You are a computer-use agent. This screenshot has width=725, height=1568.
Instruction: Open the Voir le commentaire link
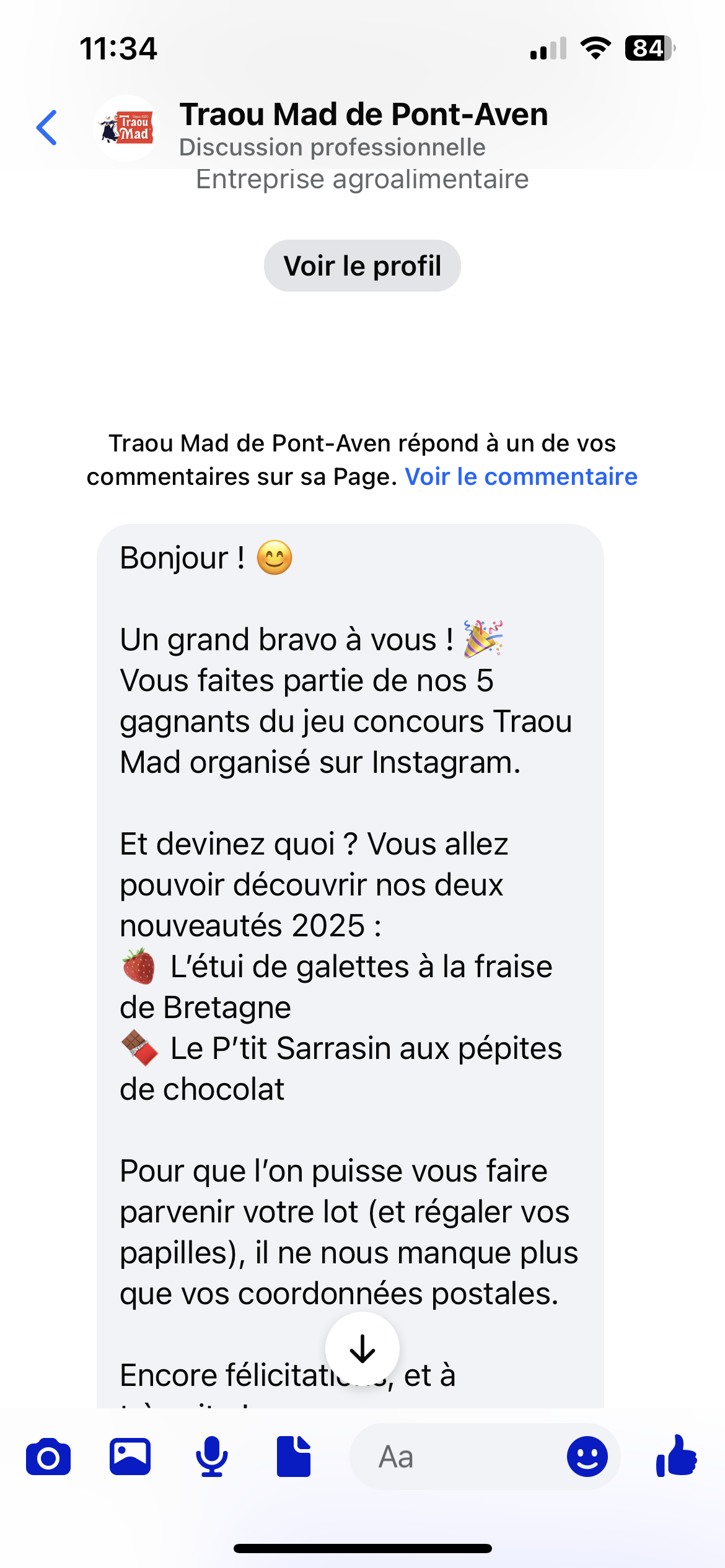[x=521, y=477]
